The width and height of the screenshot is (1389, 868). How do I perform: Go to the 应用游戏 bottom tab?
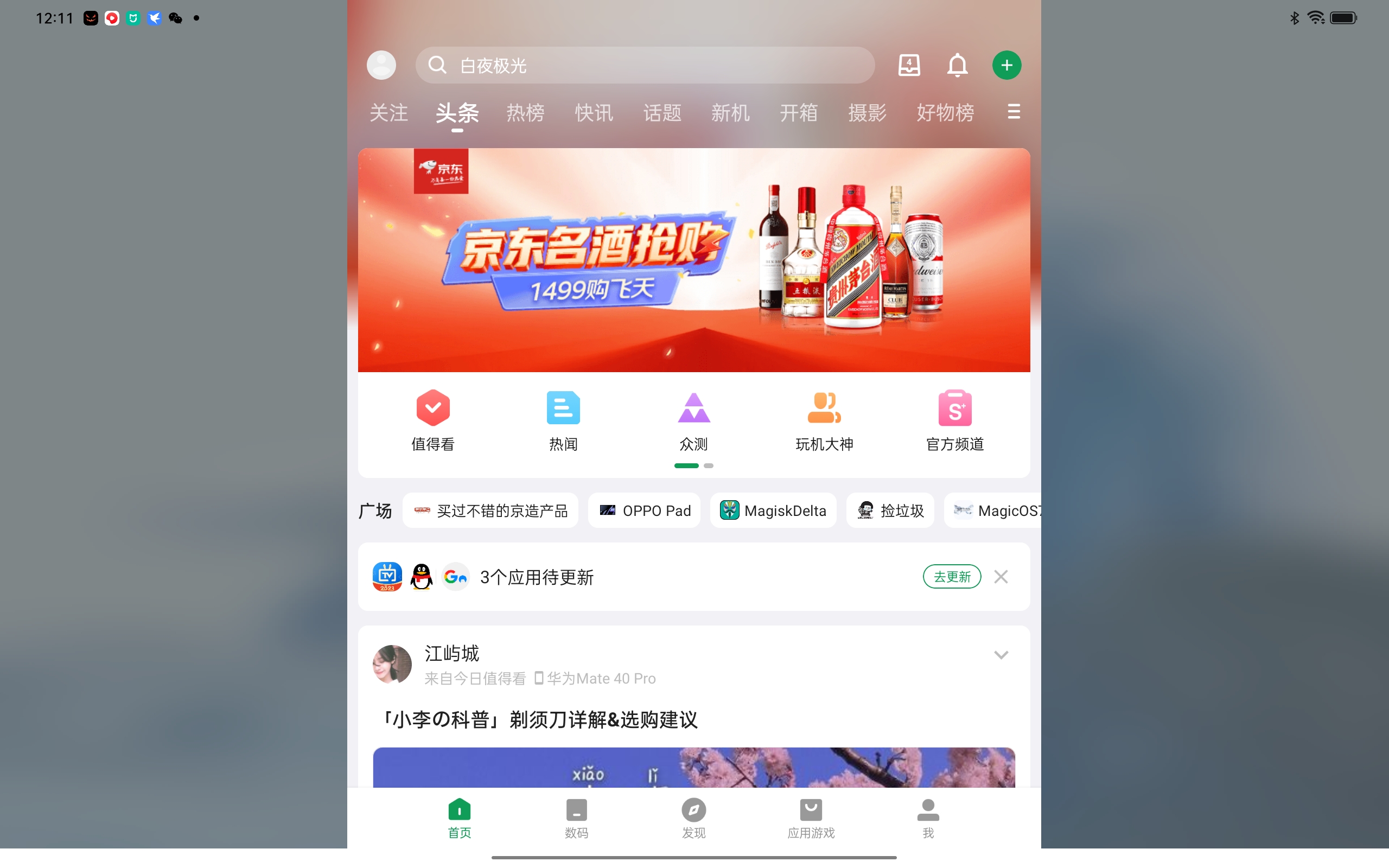tap(811, 819)
